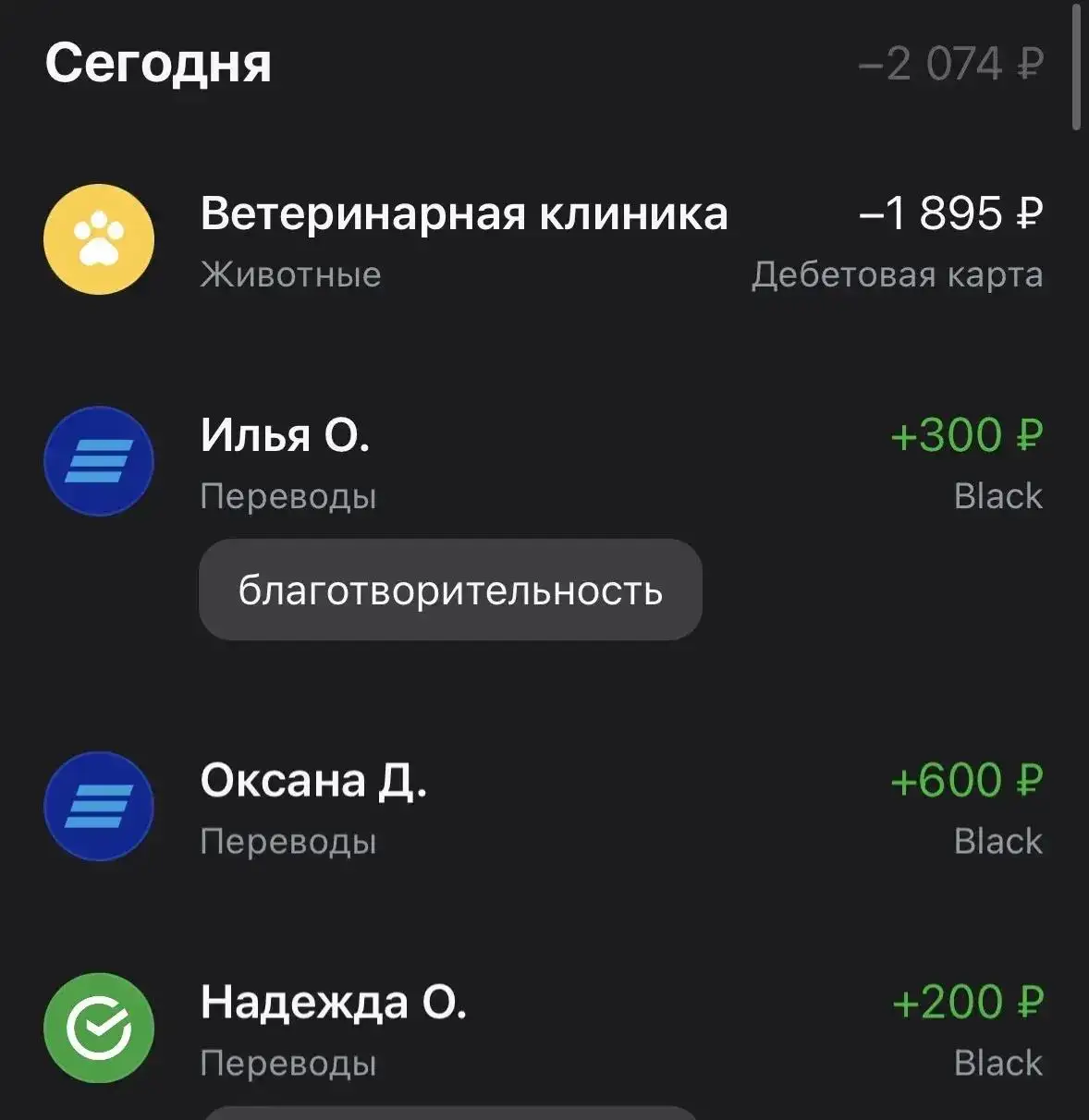Click the blue transfer icon beside Оксана Д.
Image resolution: width=1089 pixels, height=1120 pixels.
tap(98, 806)
